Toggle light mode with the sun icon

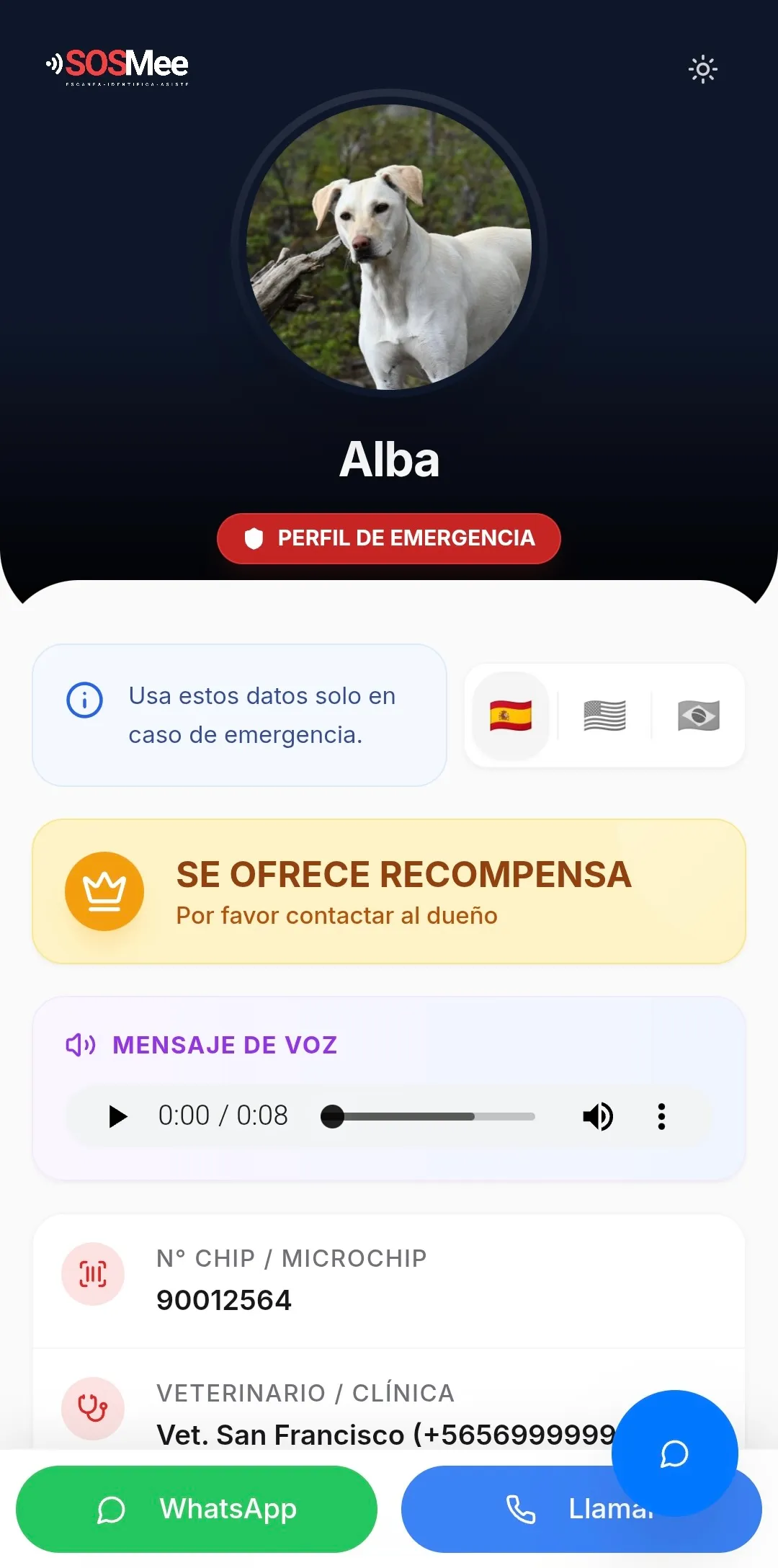(x=703, y=68)
